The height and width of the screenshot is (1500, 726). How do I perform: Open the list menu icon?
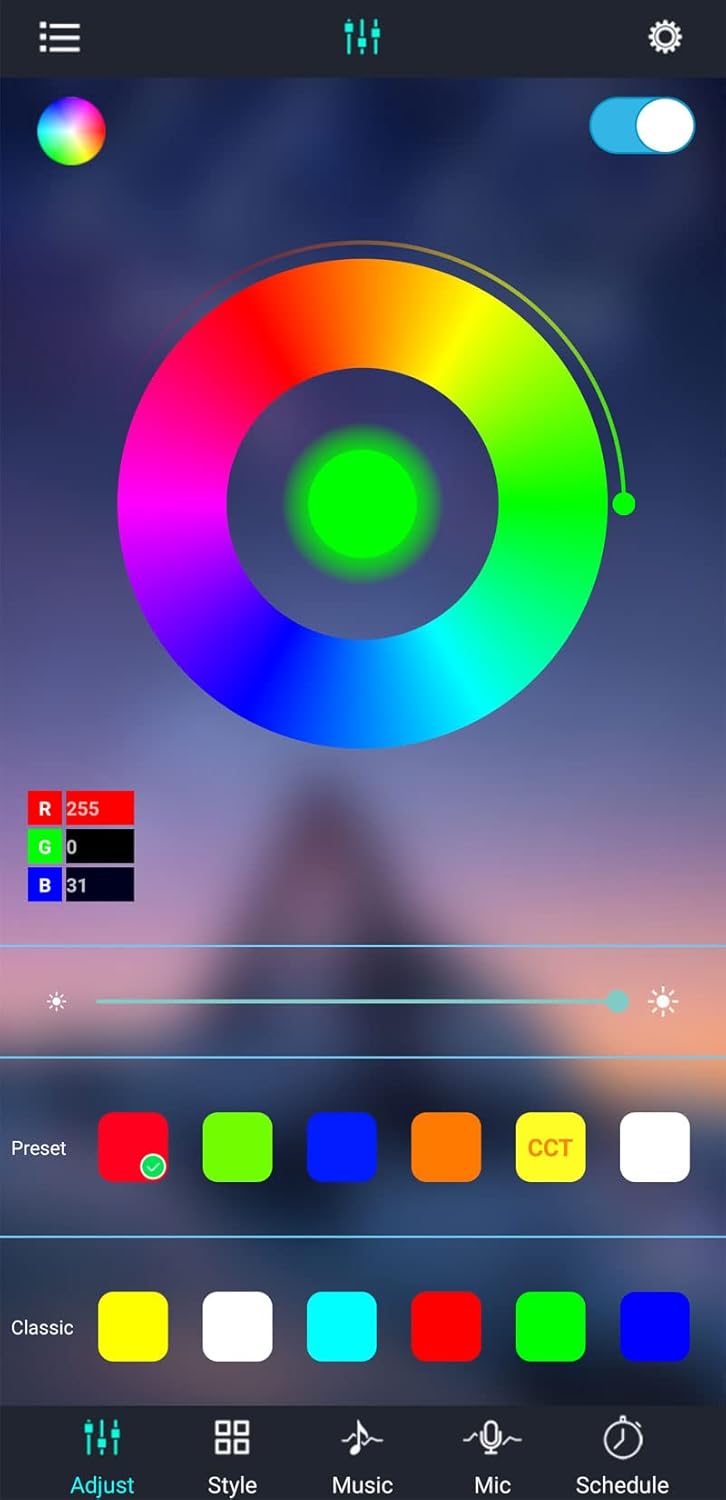coord(60,38)
